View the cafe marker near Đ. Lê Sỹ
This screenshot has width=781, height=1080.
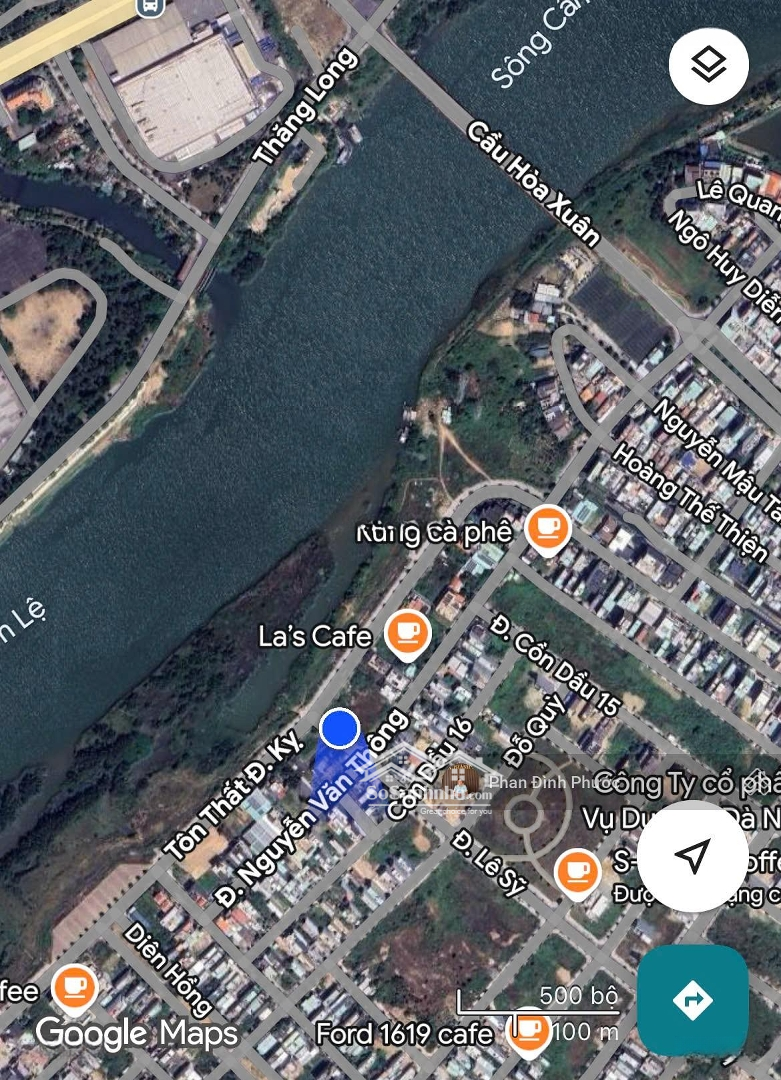tap(577, 870)
